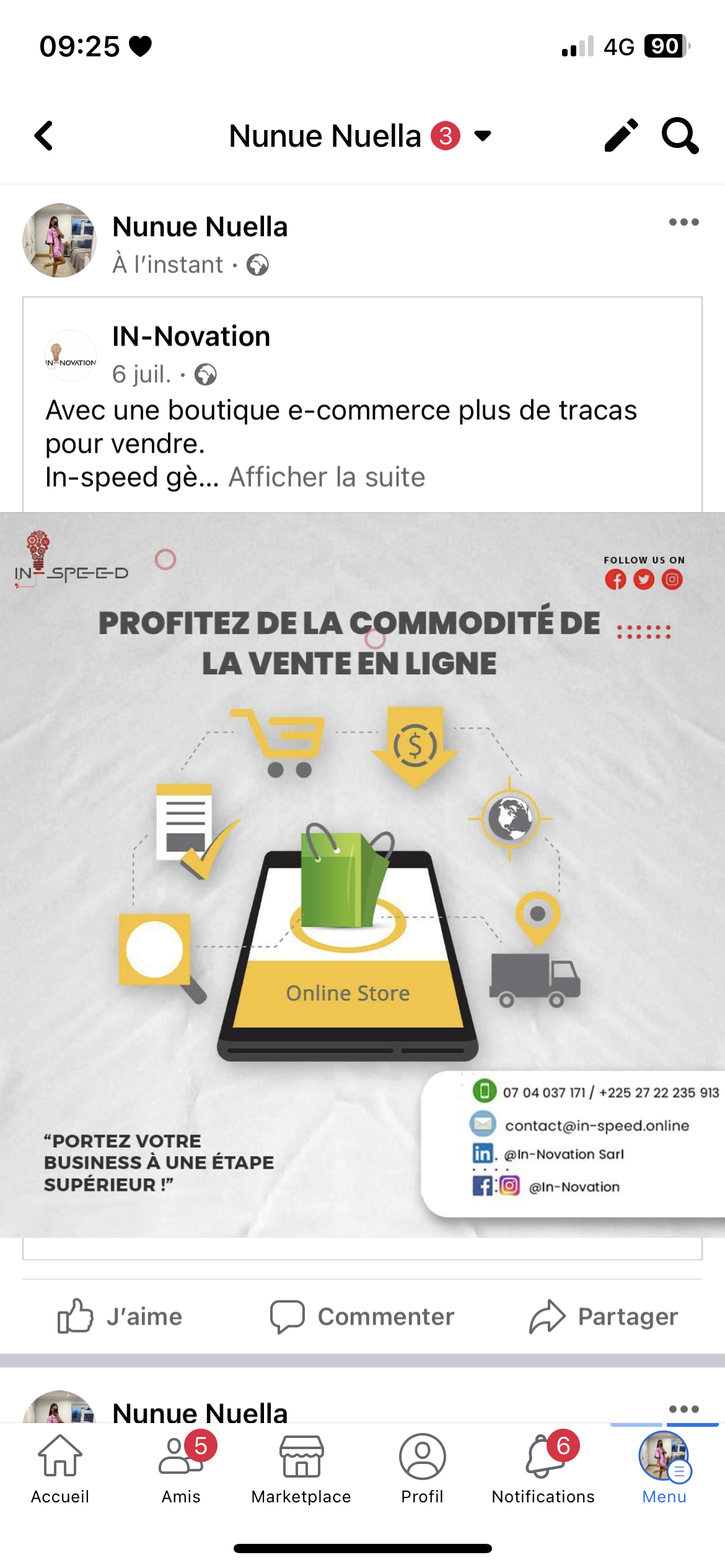Open the shared IN-SPEED promo image
Screen dimensions: 725x1568
tap(362, 873)
